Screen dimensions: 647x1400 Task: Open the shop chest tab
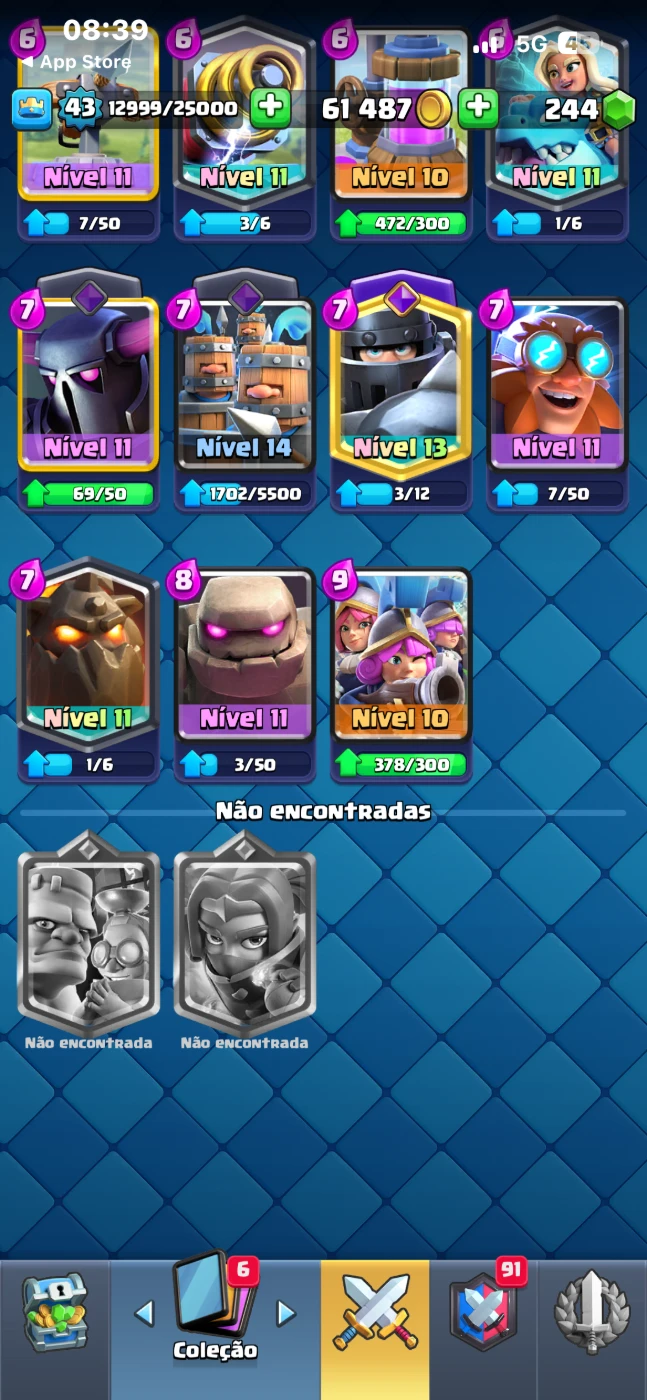[x=55, y=1312]
